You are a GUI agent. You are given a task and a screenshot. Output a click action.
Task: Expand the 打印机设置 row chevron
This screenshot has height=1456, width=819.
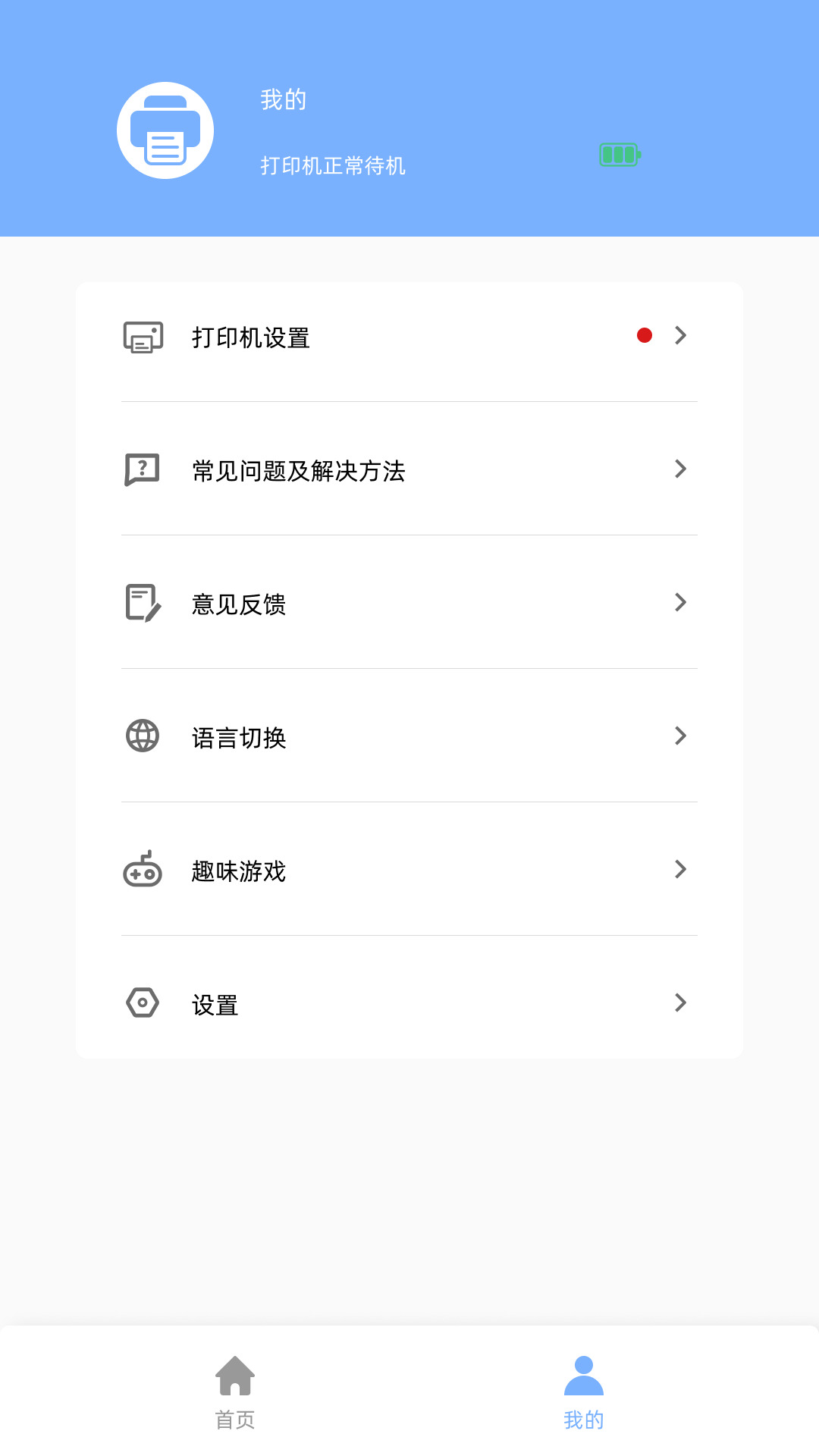681,336
